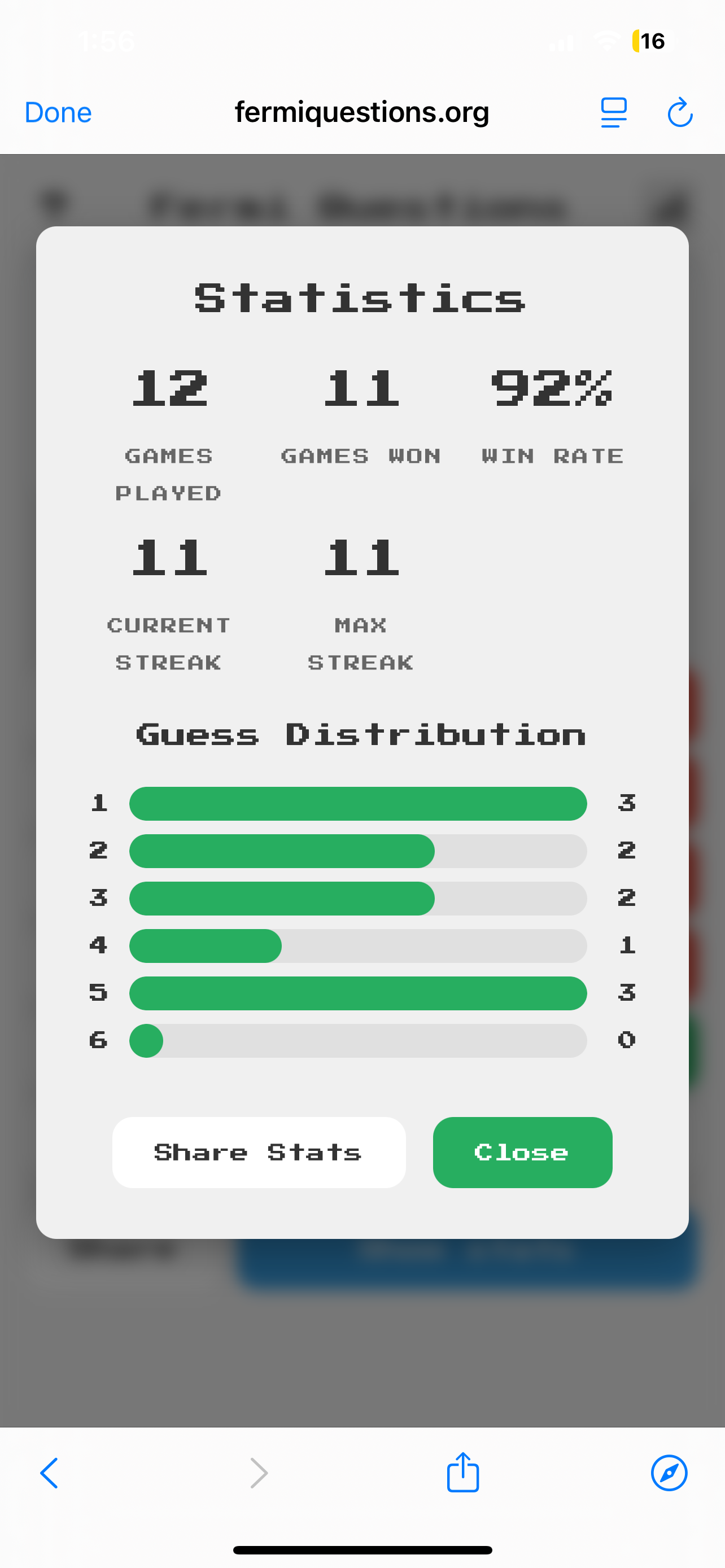Open the reader view icon
Image resolution: width=725 pixels, height=1568 pixels.
pos(614,113)
